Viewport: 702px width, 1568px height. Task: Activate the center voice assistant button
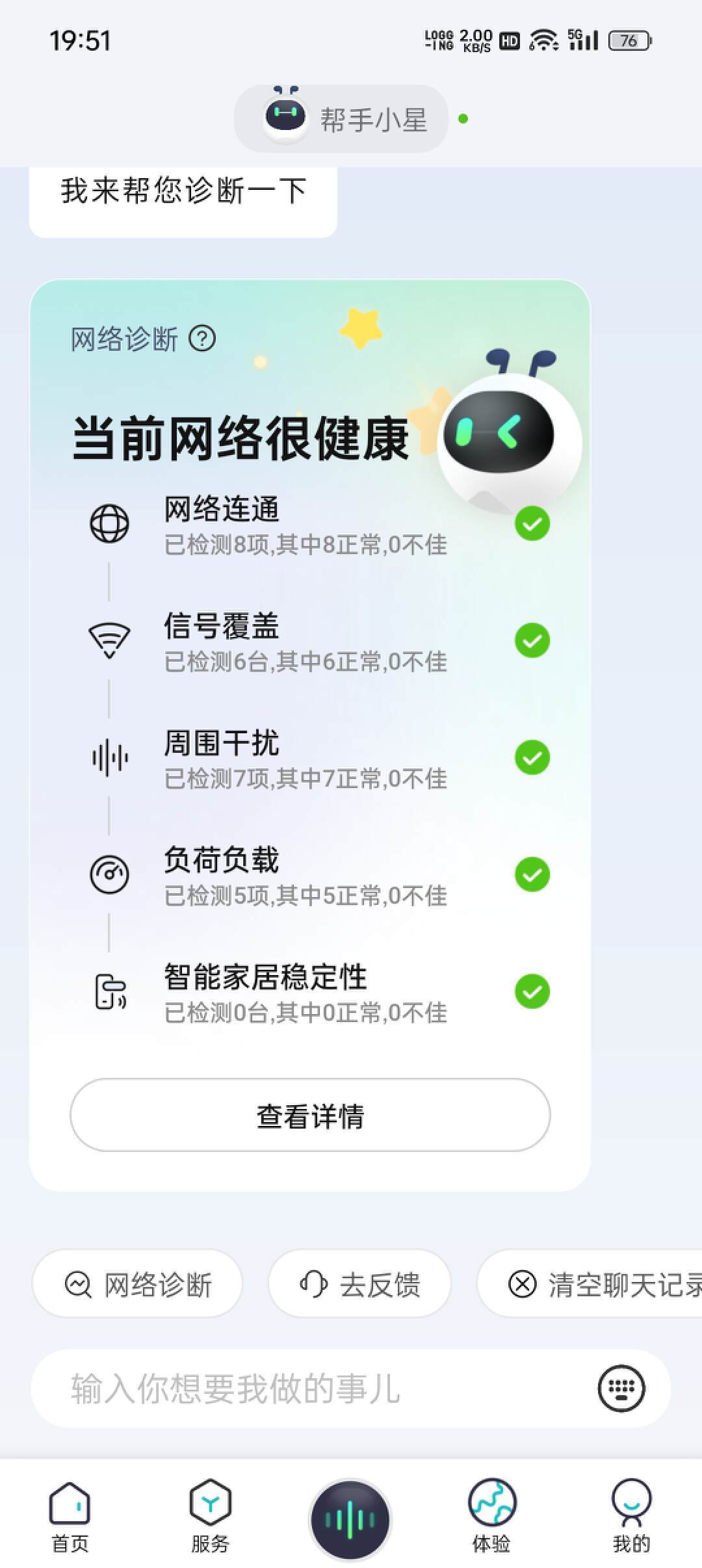350,1519
